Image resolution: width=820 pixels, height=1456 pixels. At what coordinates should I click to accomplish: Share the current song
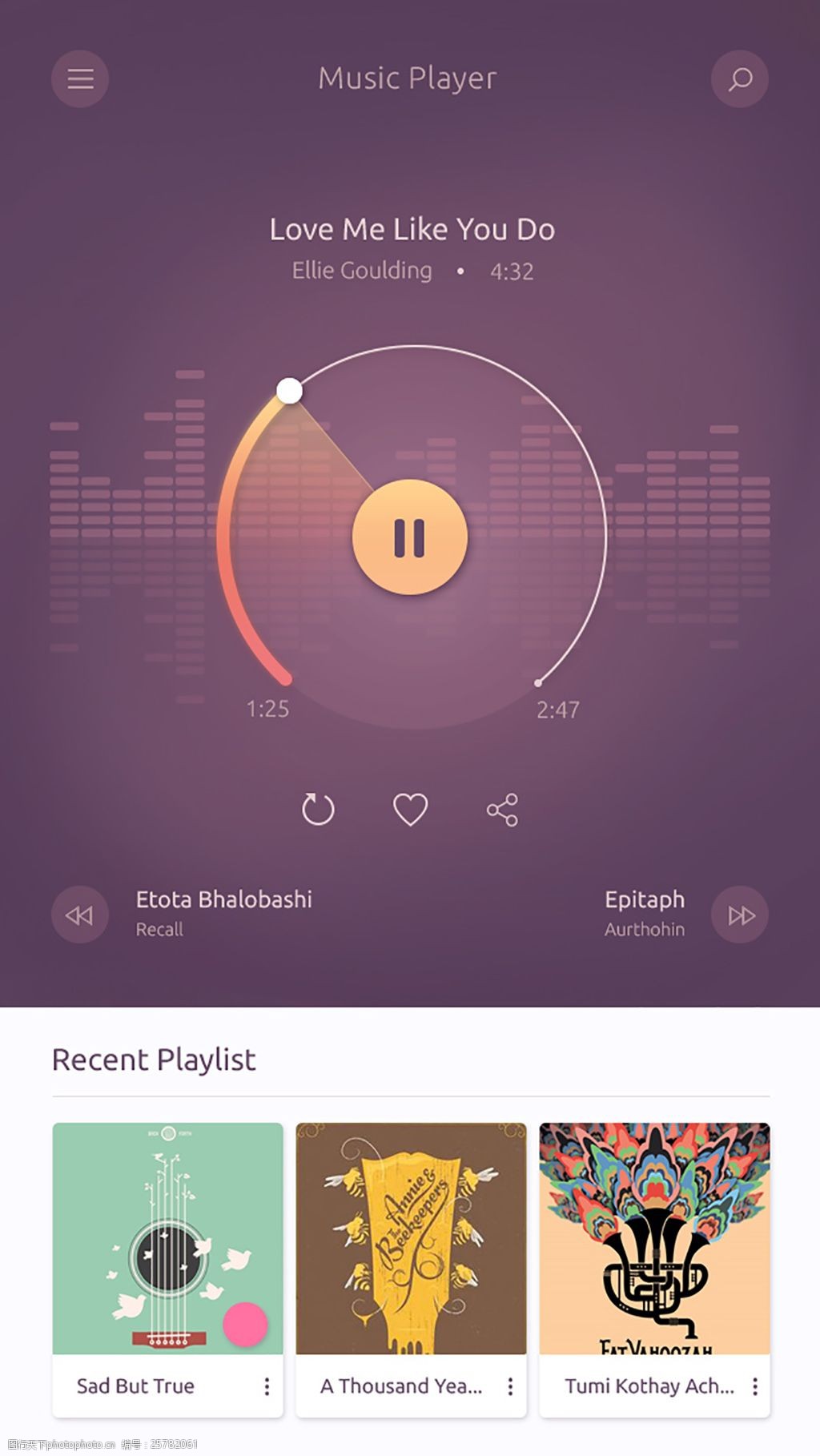point(502,810)
